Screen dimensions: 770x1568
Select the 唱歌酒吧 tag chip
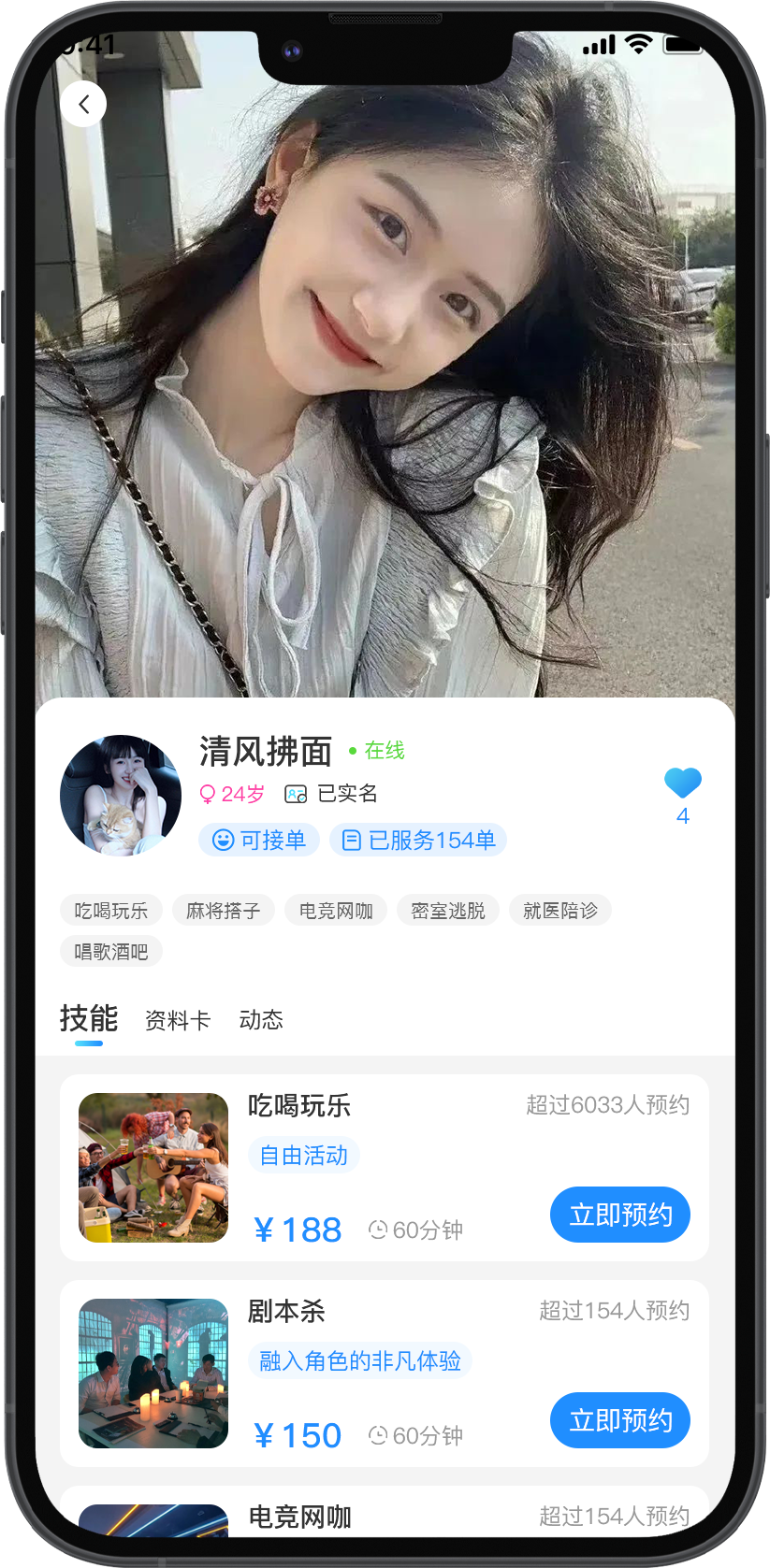(111, 951)
